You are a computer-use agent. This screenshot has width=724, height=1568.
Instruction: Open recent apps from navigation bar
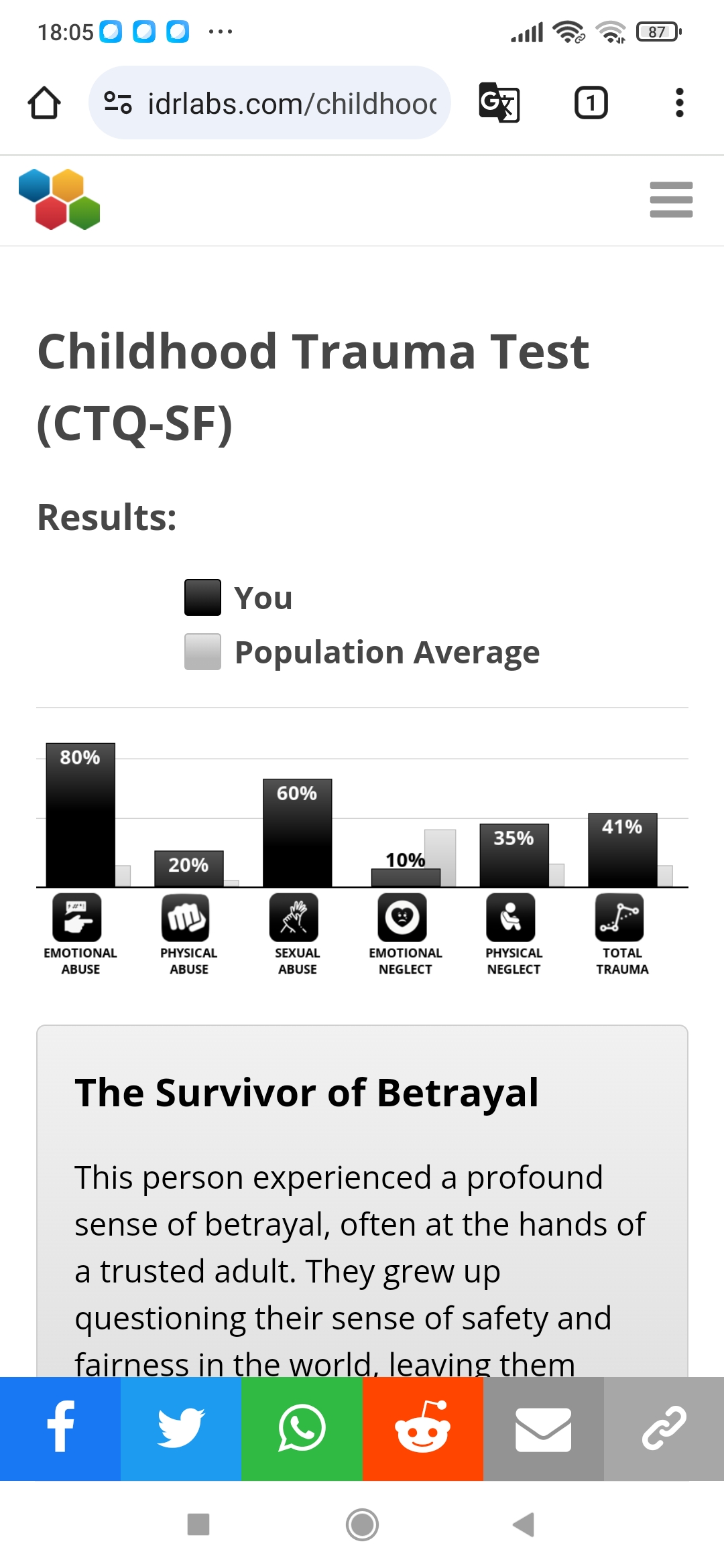(x=198, y=1524)
